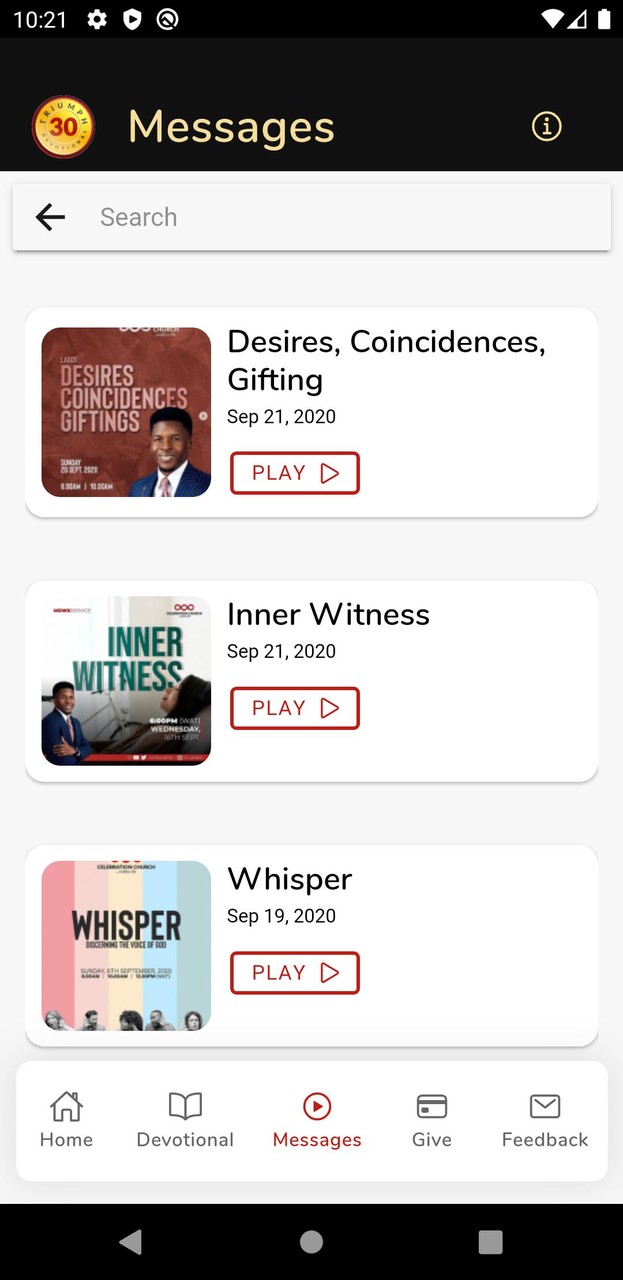Open the Feedback tab
623x1280 pixels.
coord(545,1120)
